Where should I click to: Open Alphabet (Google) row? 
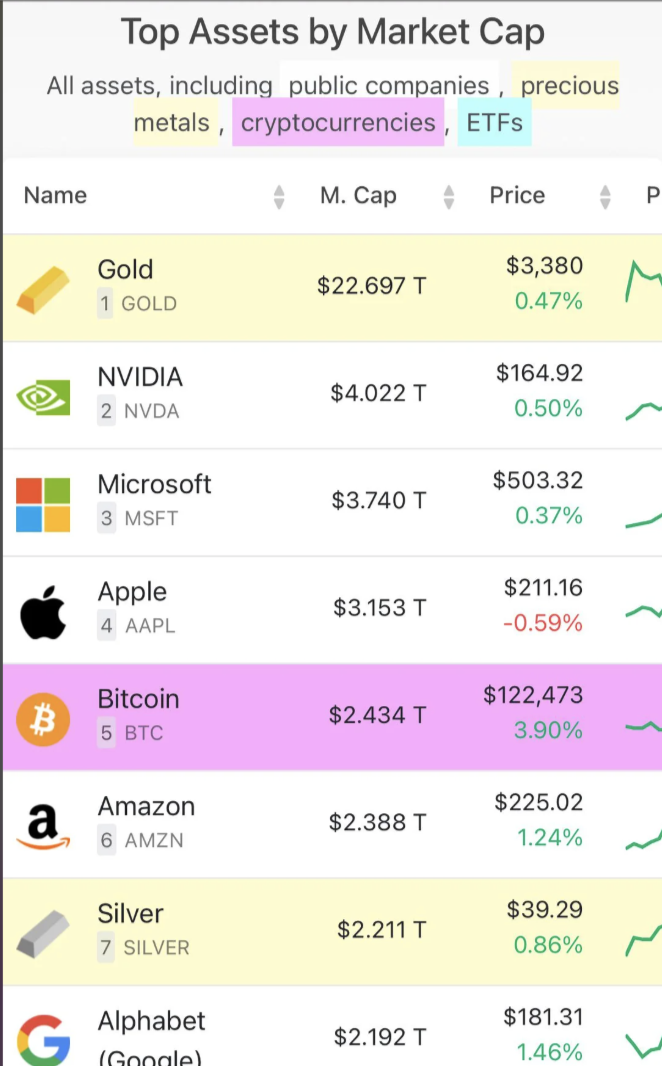coord(332,1027)
